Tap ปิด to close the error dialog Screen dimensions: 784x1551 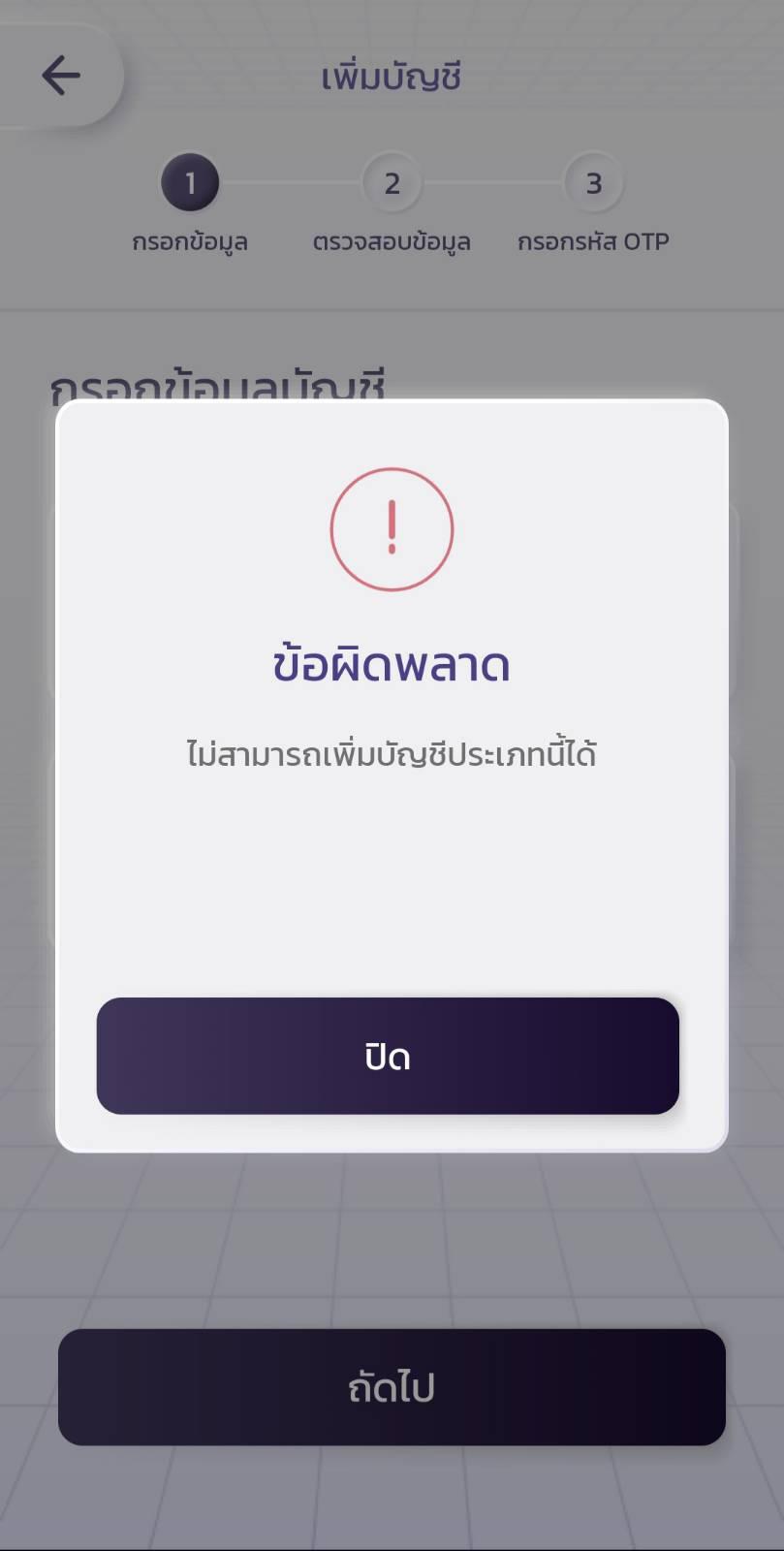click(x=388, y=1056)
